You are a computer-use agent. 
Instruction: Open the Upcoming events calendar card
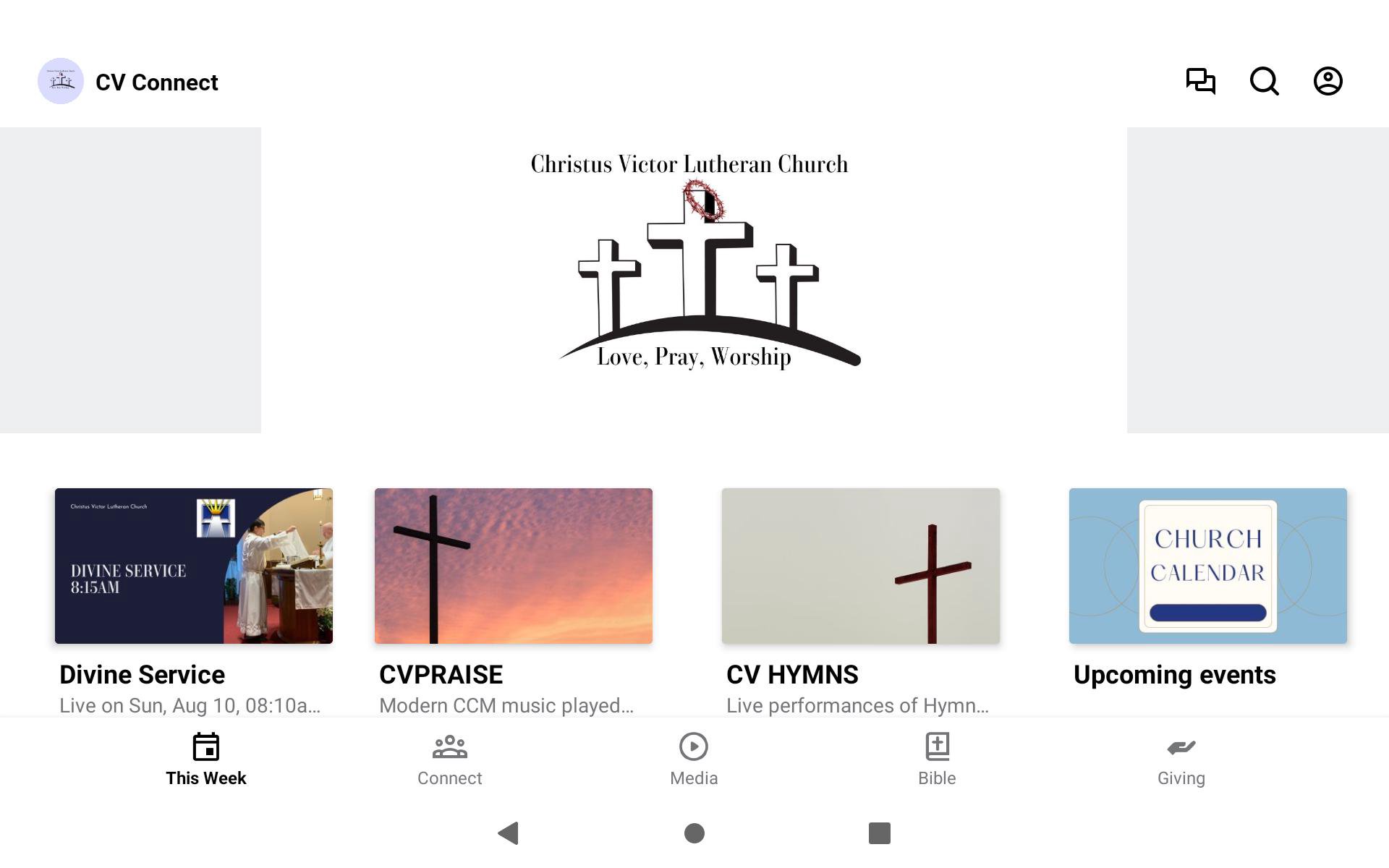click(x=1207, y=566)
